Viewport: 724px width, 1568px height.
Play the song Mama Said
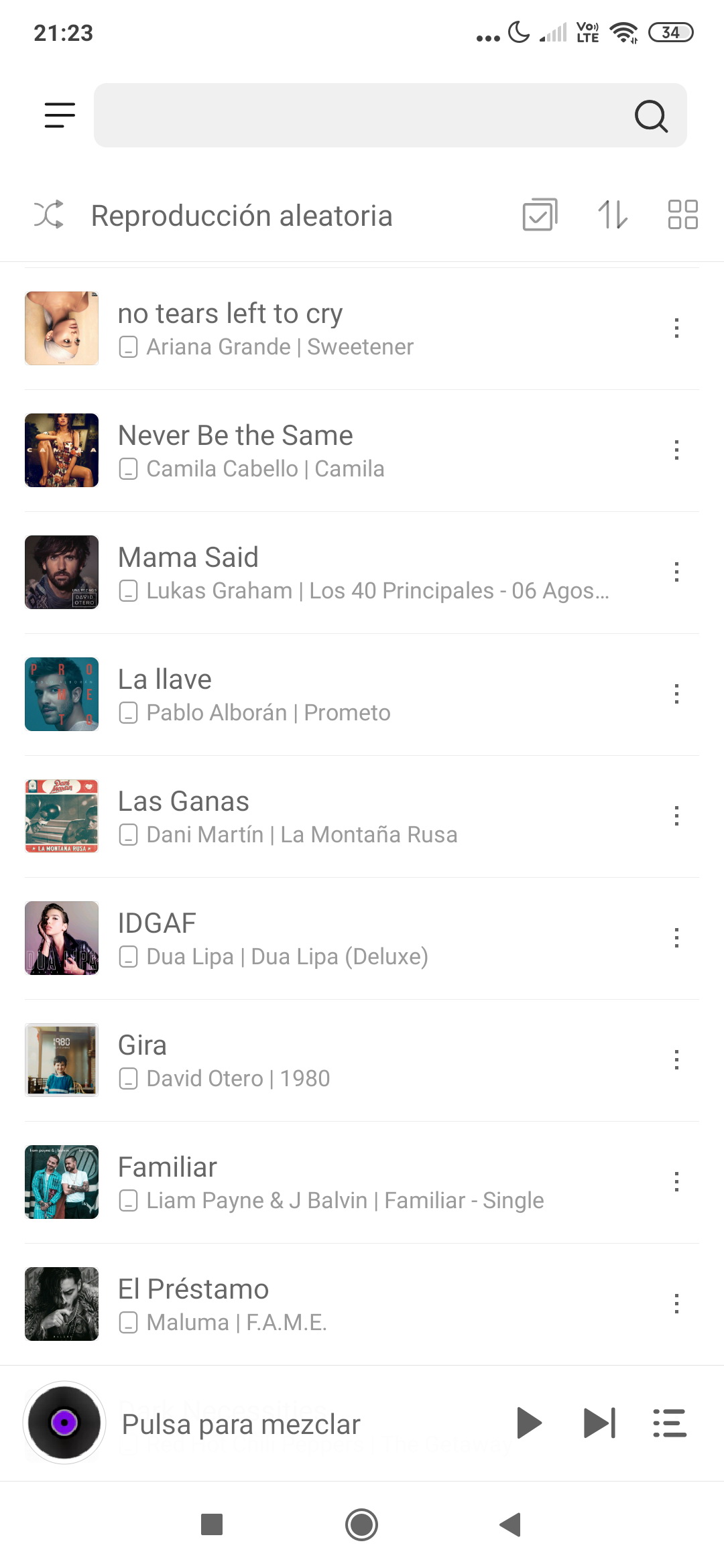click(x=362, y=572)
